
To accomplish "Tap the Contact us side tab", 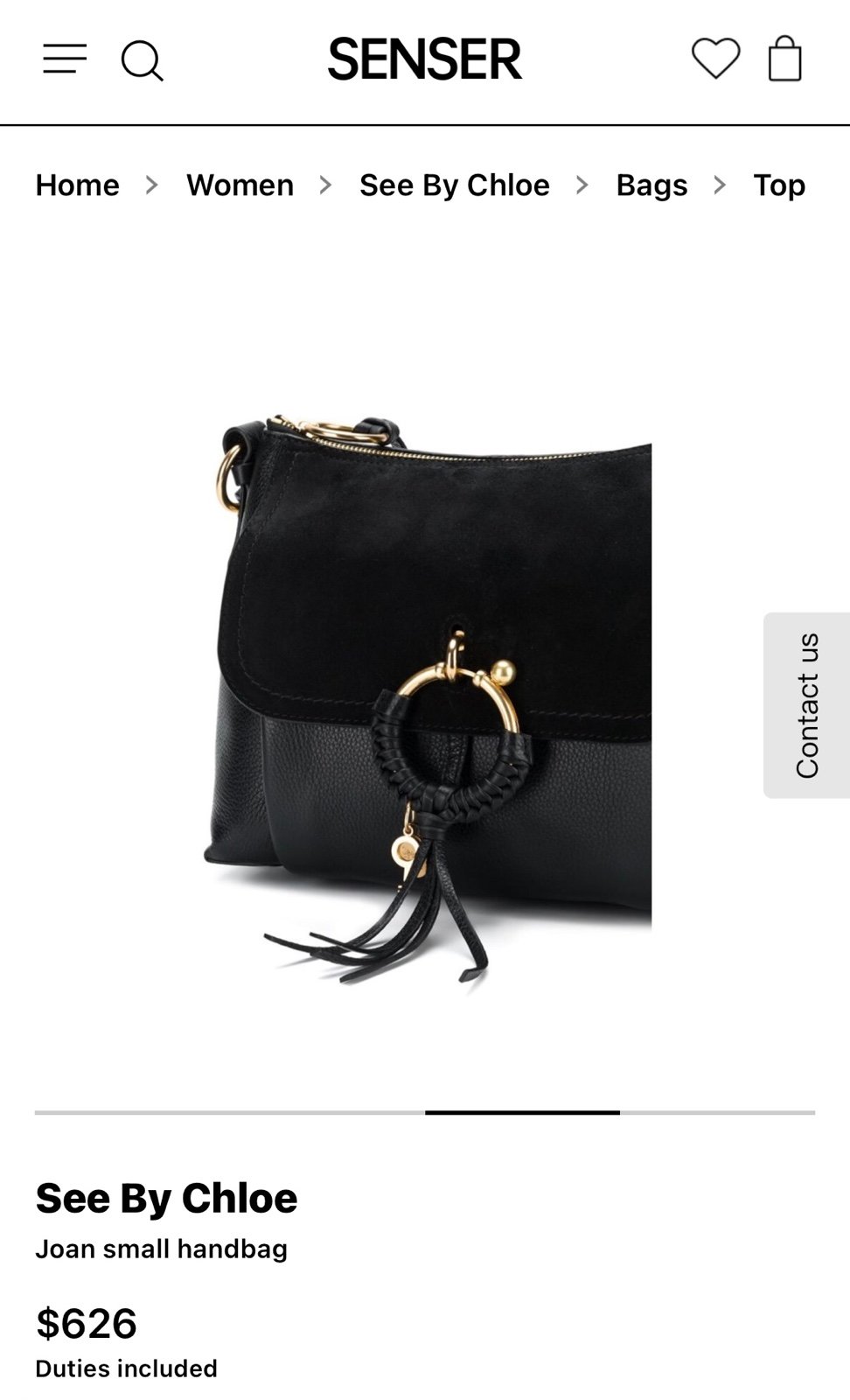I will coord(806,705).
